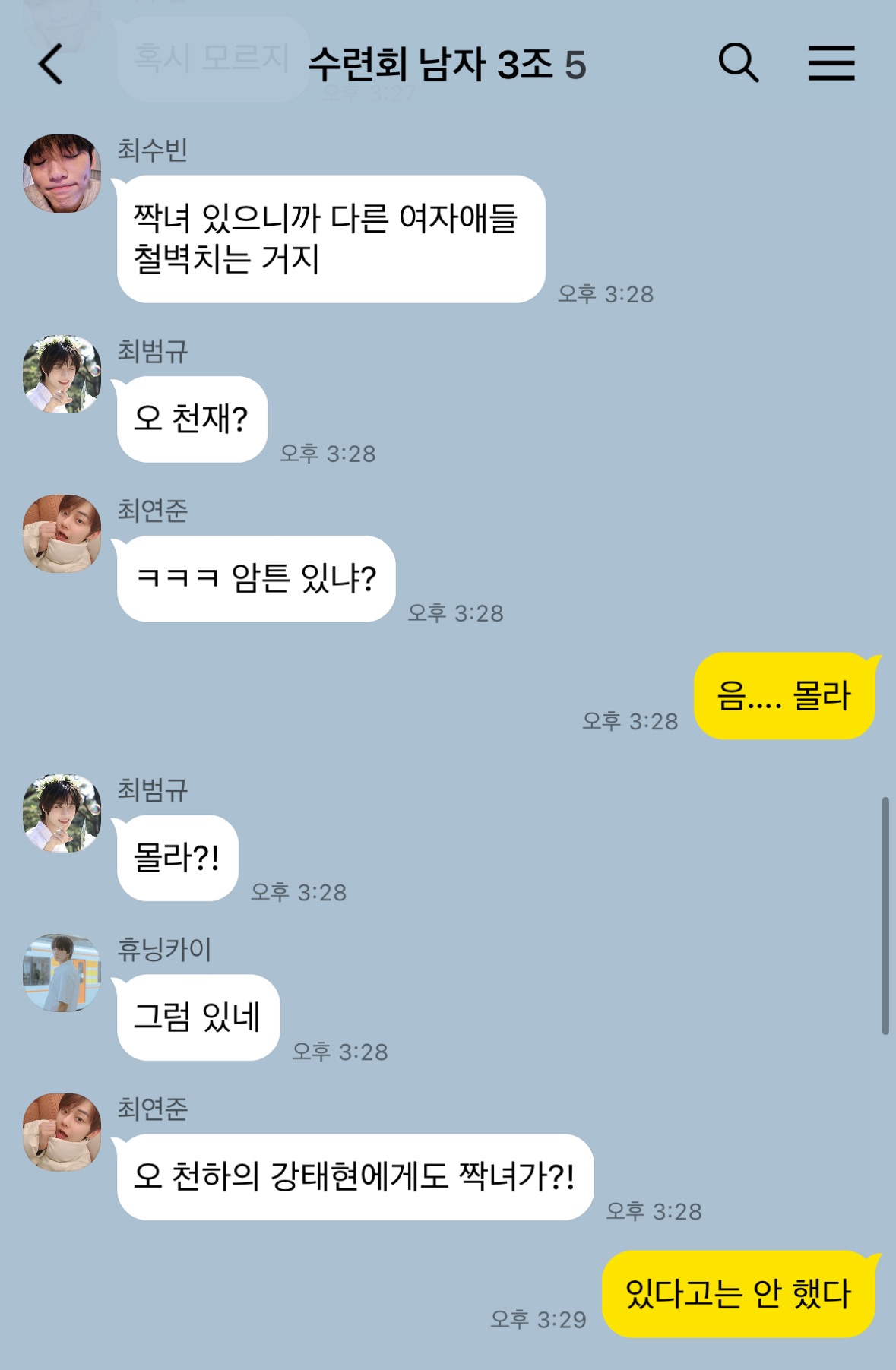Tap 최연준's avatar beside "ㅋㅋㅋ 암튼 있냐?"
Viewport: 896px width, 1370px height.
[x=62, y=533]
